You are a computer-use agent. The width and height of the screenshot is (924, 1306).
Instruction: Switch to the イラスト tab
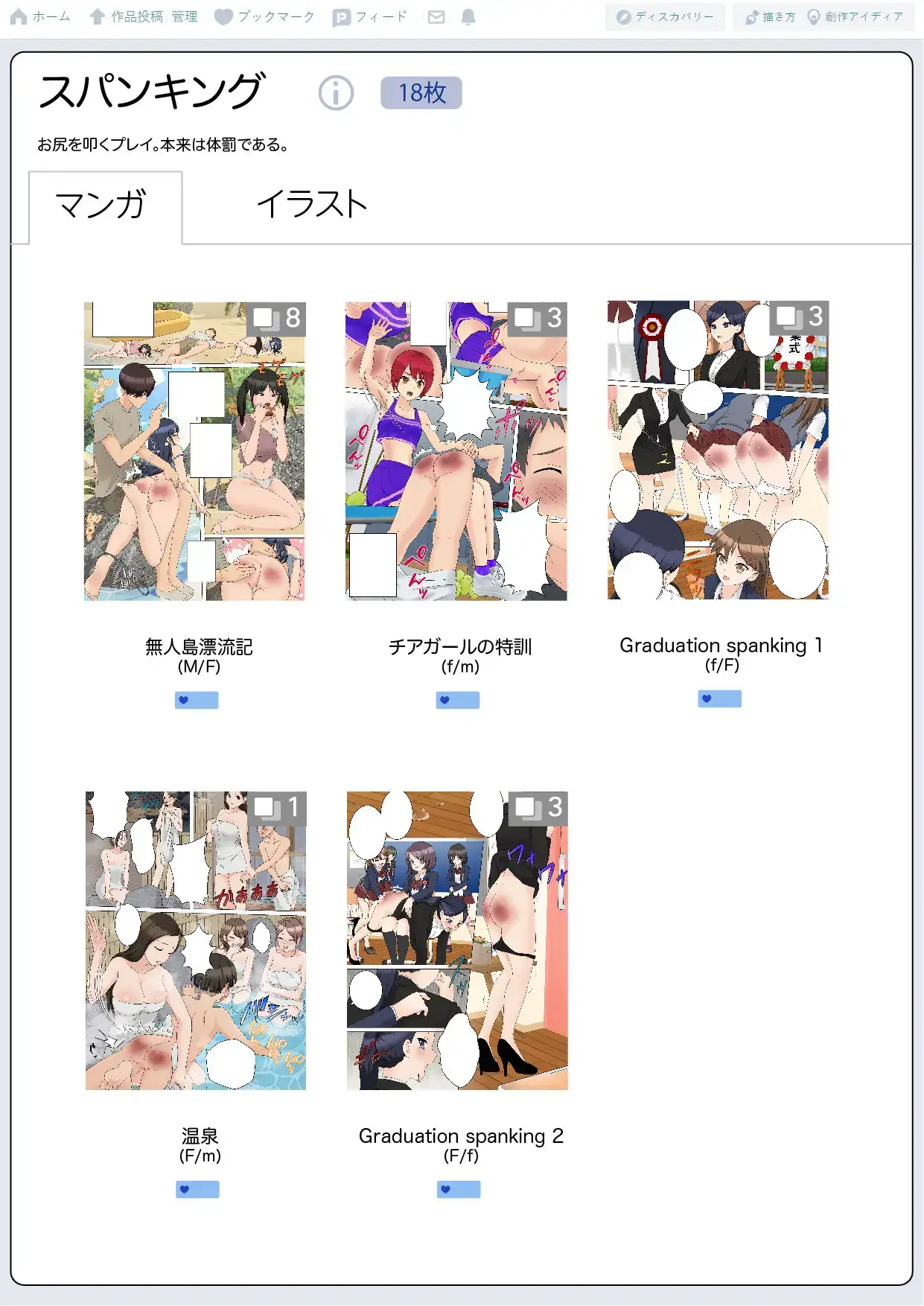click(x=312, y=205)
